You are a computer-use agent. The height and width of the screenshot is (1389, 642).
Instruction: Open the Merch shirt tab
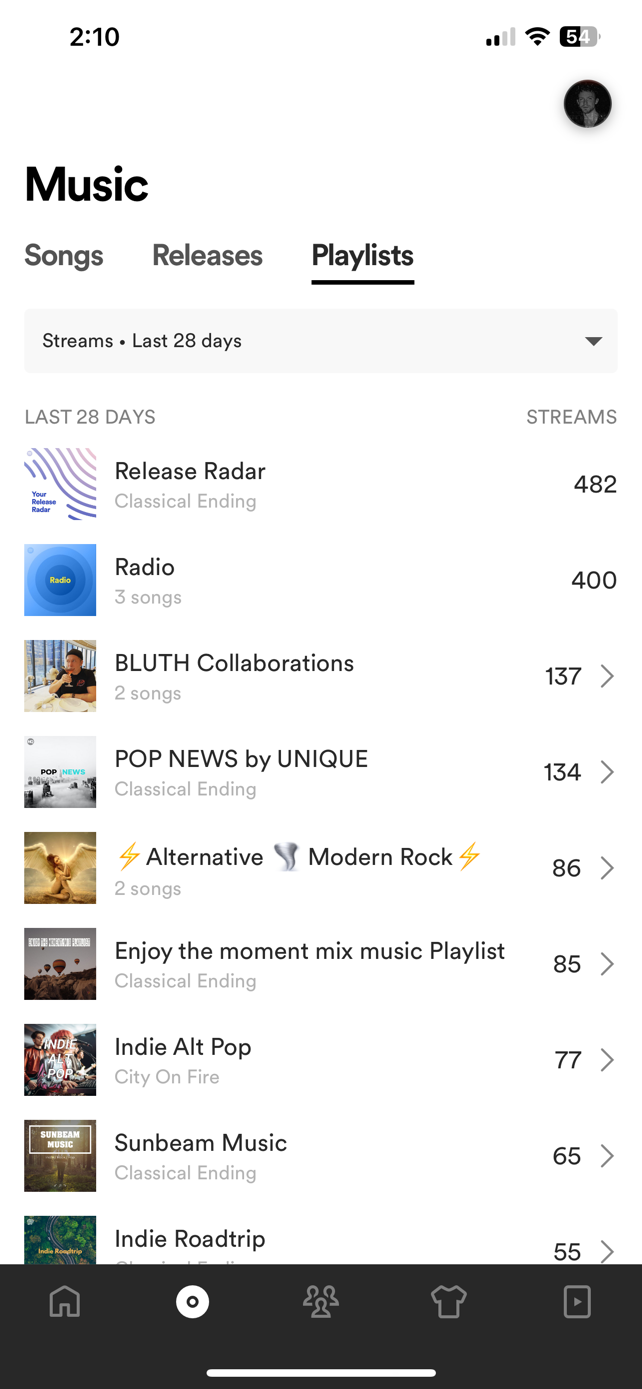[x=449, y=1302]
